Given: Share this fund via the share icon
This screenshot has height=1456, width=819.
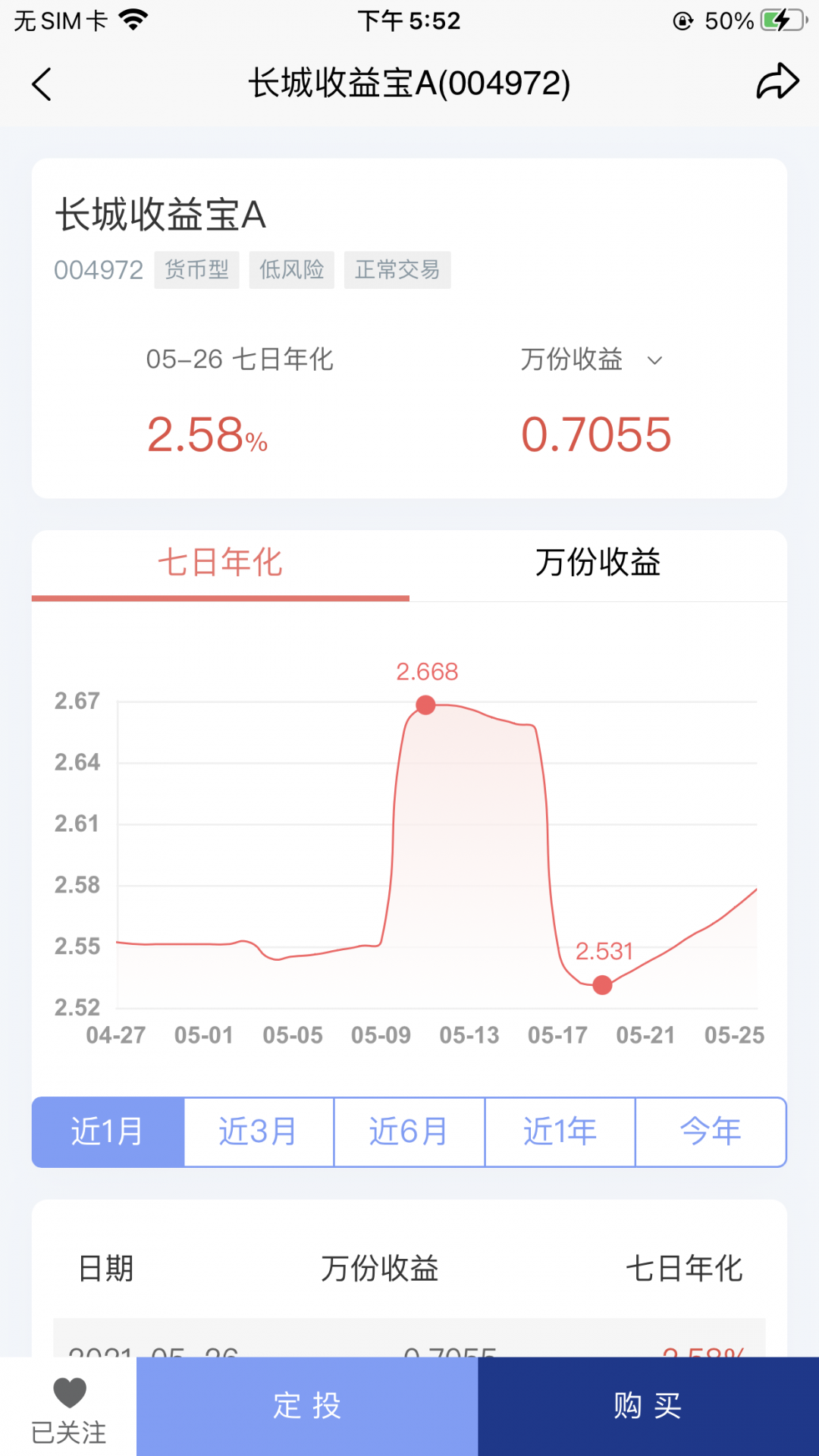Looking at the screenshot, I should pos(777,82).
